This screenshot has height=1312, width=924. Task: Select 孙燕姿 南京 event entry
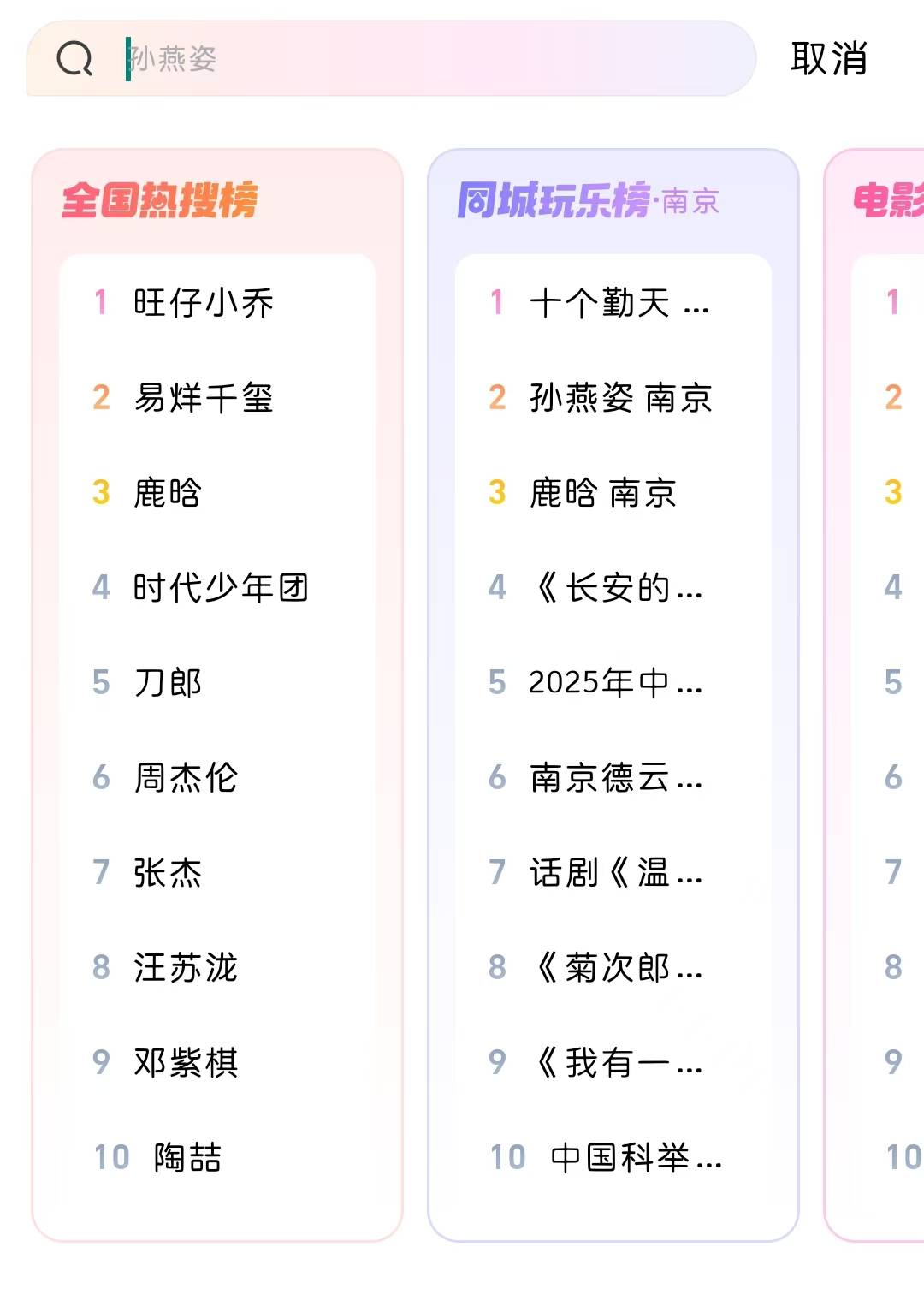tap(620, 397)
